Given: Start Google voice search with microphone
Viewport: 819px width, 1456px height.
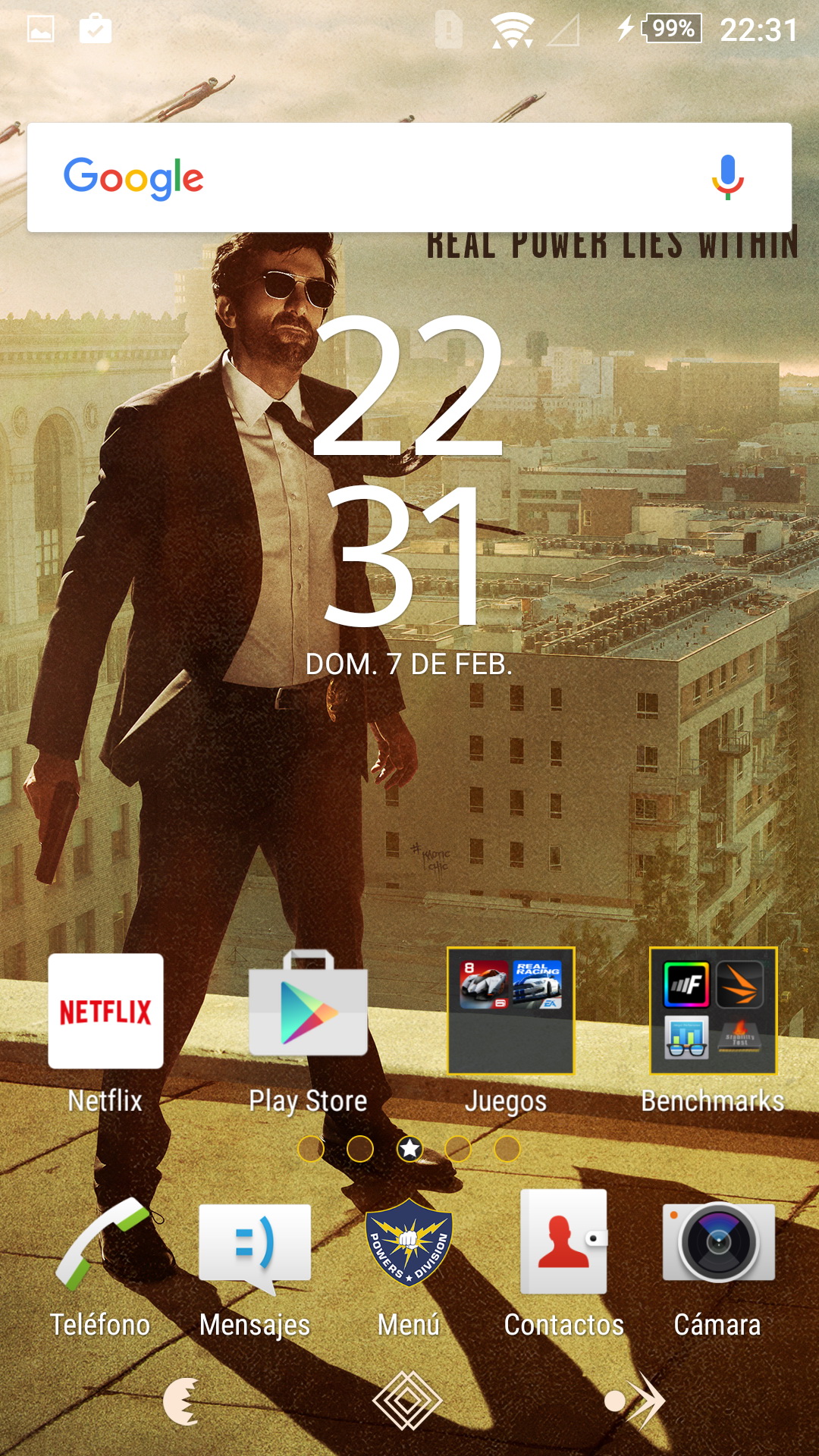Looking at the screenshot, I should coord(727,177).
